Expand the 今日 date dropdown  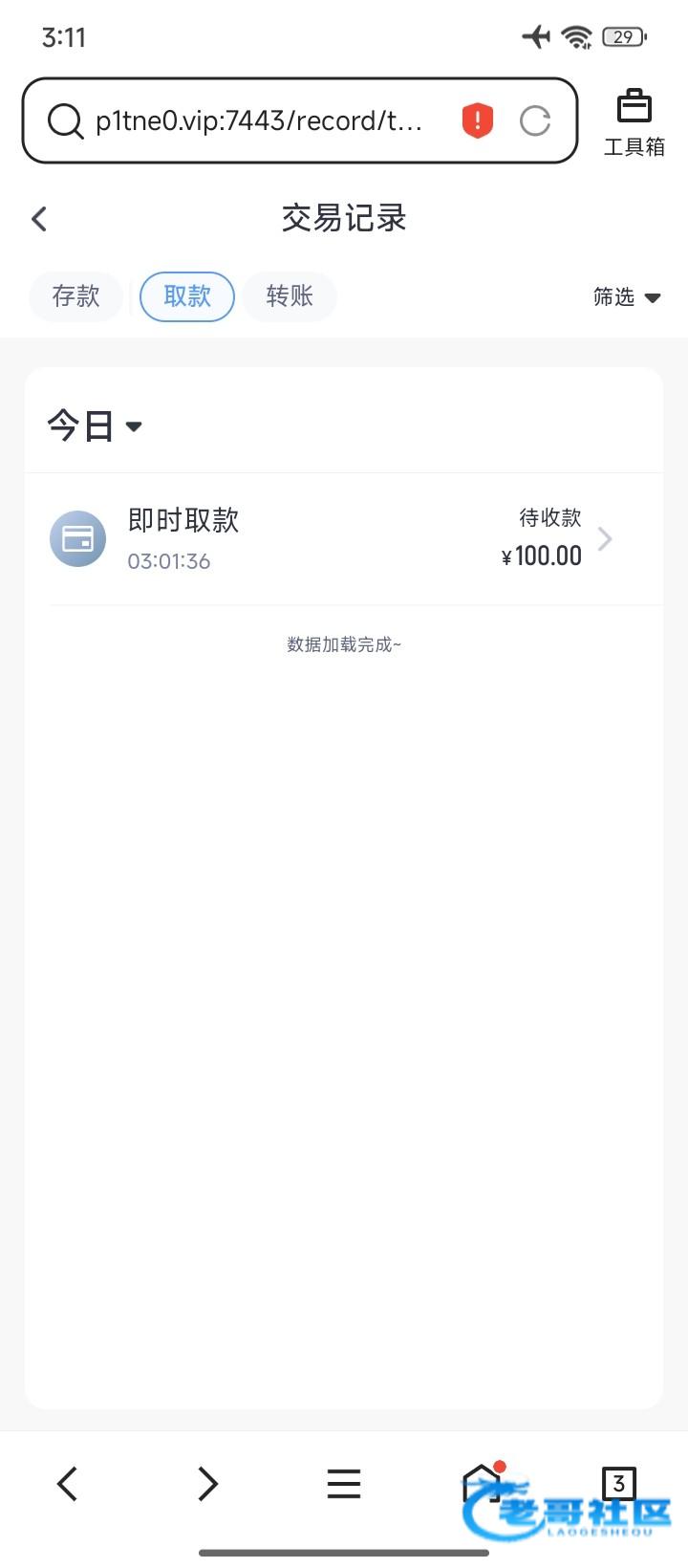pos(95,426)
